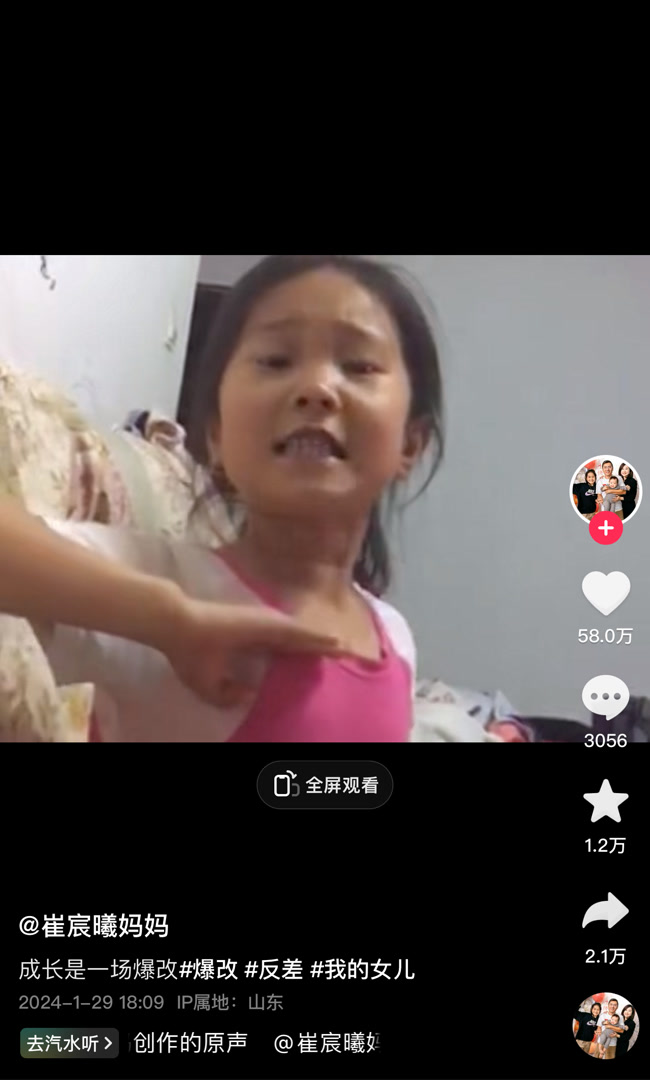Open the @崔宸曦妈妈 username
The height and width of the screenshot is (1080, 650).
94,925
